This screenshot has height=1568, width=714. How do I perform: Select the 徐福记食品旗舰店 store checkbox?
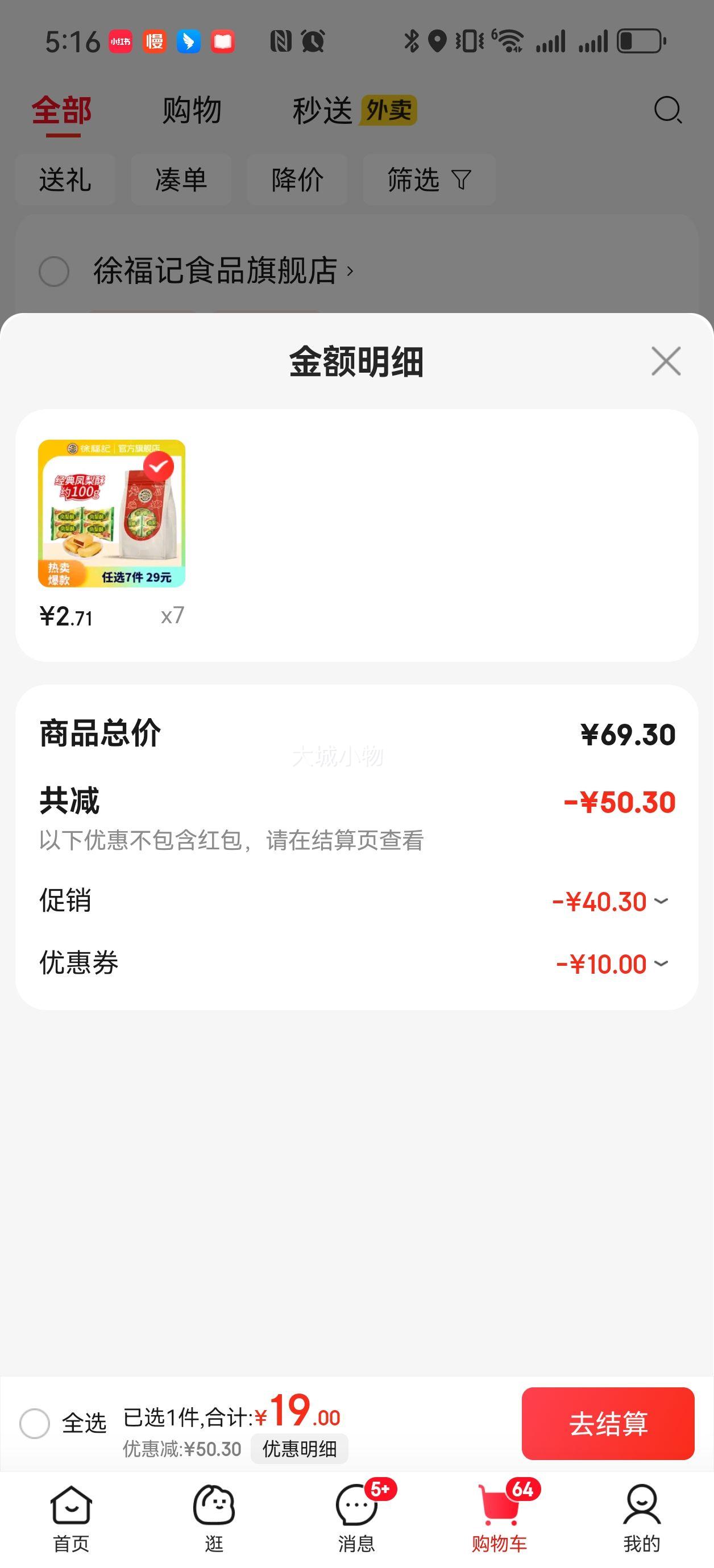tap(54, 272)
